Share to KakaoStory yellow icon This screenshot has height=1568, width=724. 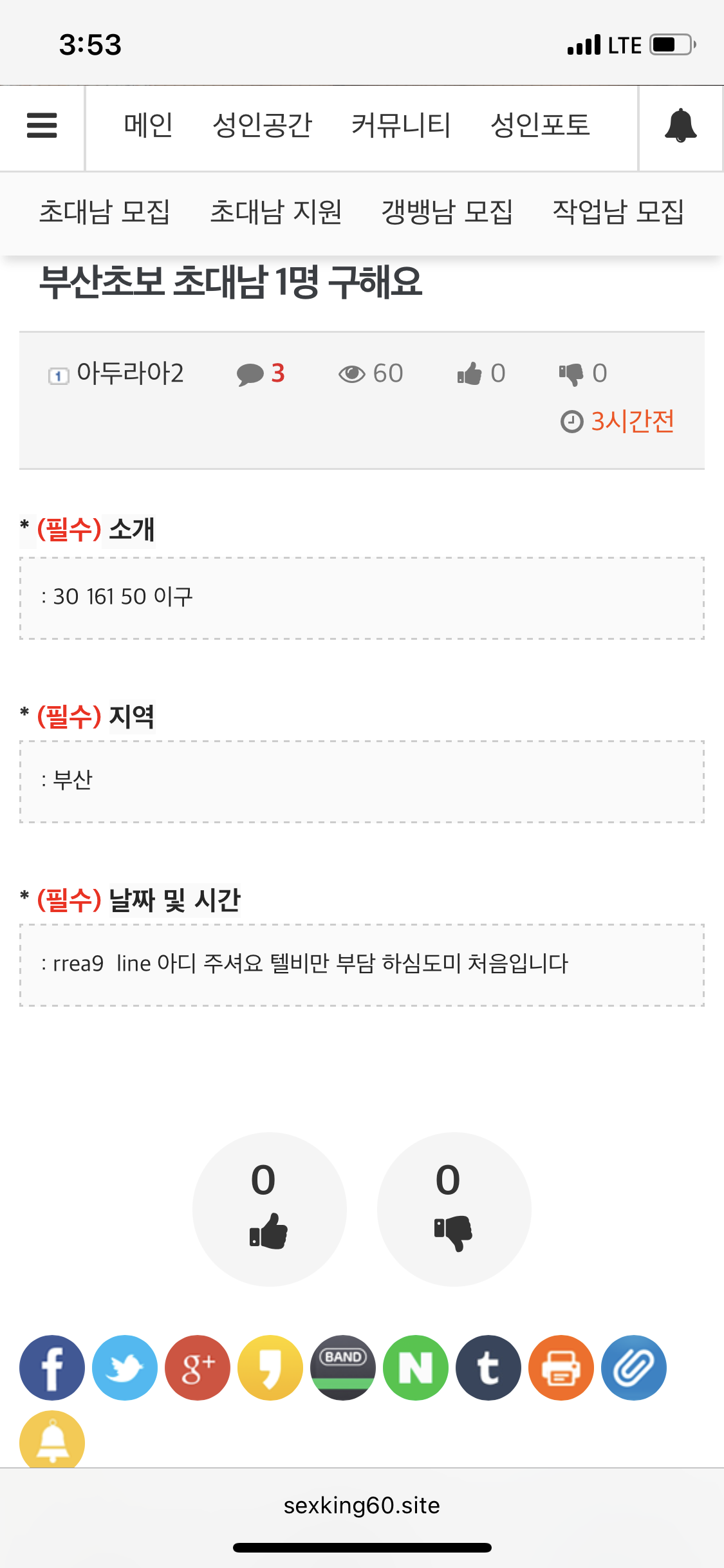(270, 1367)
